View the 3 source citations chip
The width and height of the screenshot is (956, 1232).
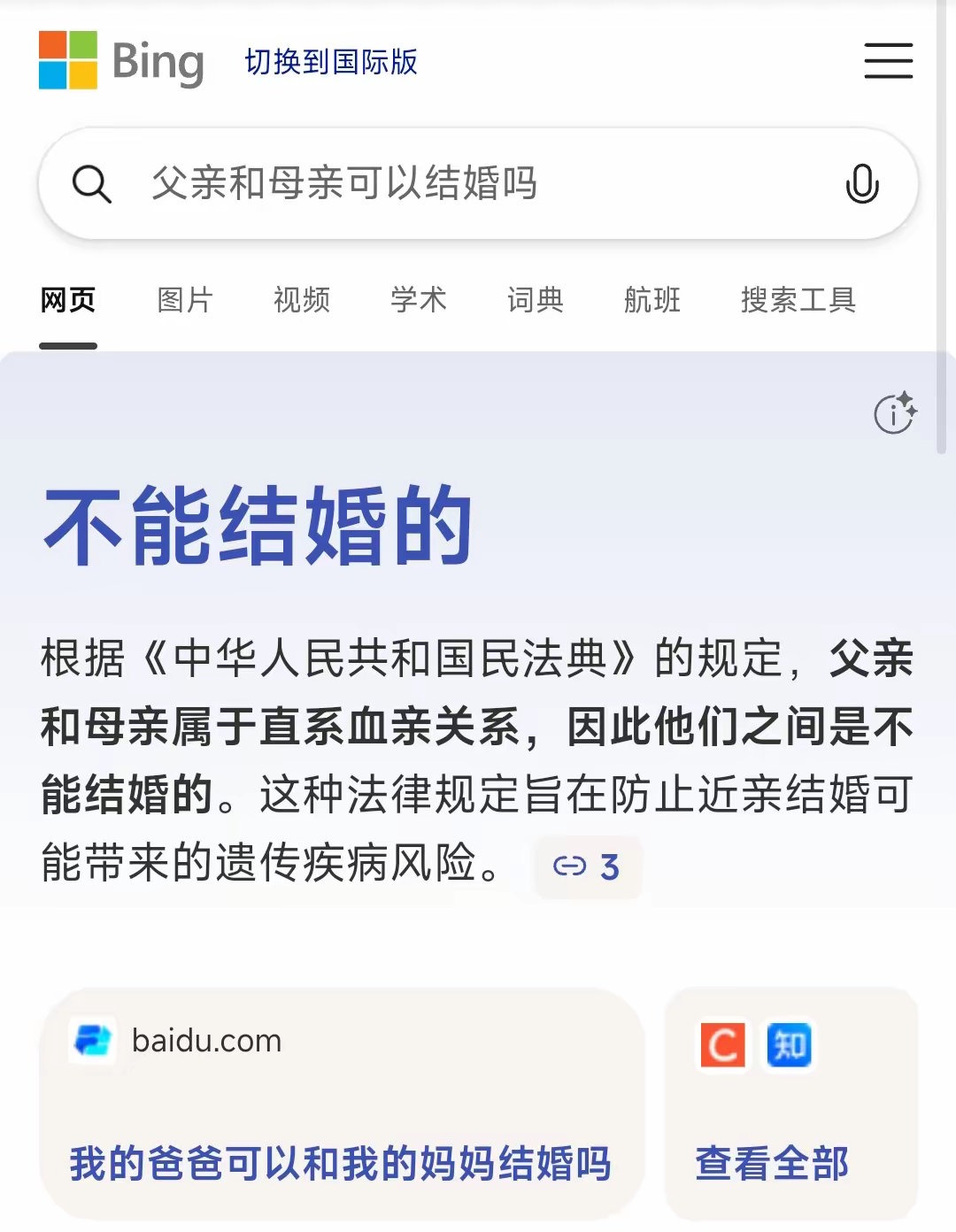point(587,866)
